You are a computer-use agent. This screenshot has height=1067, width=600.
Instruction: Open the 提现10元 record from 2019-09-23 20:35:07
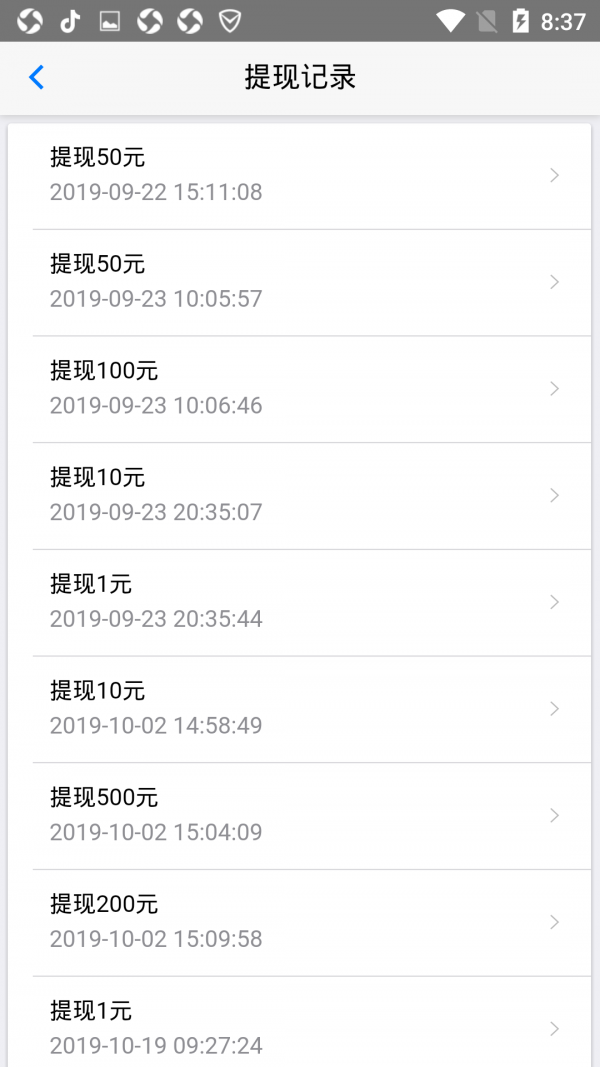(x=300, y=495)
